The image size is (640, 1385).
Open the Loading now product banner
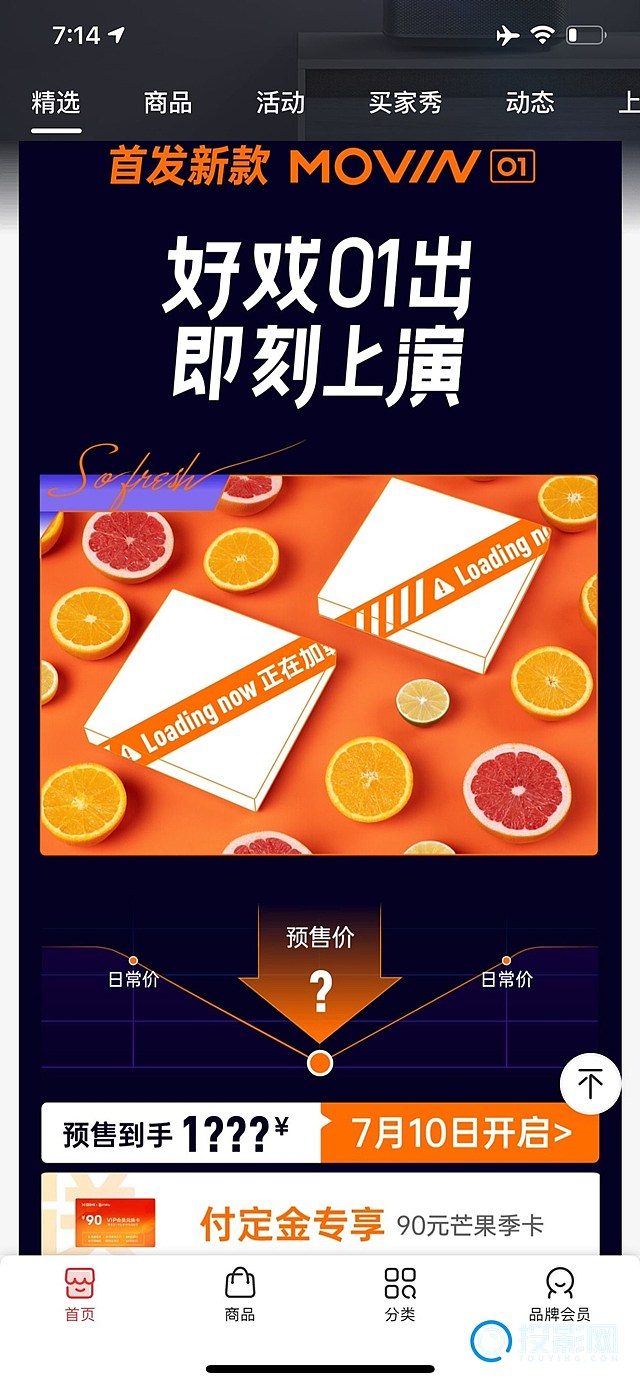318,665
